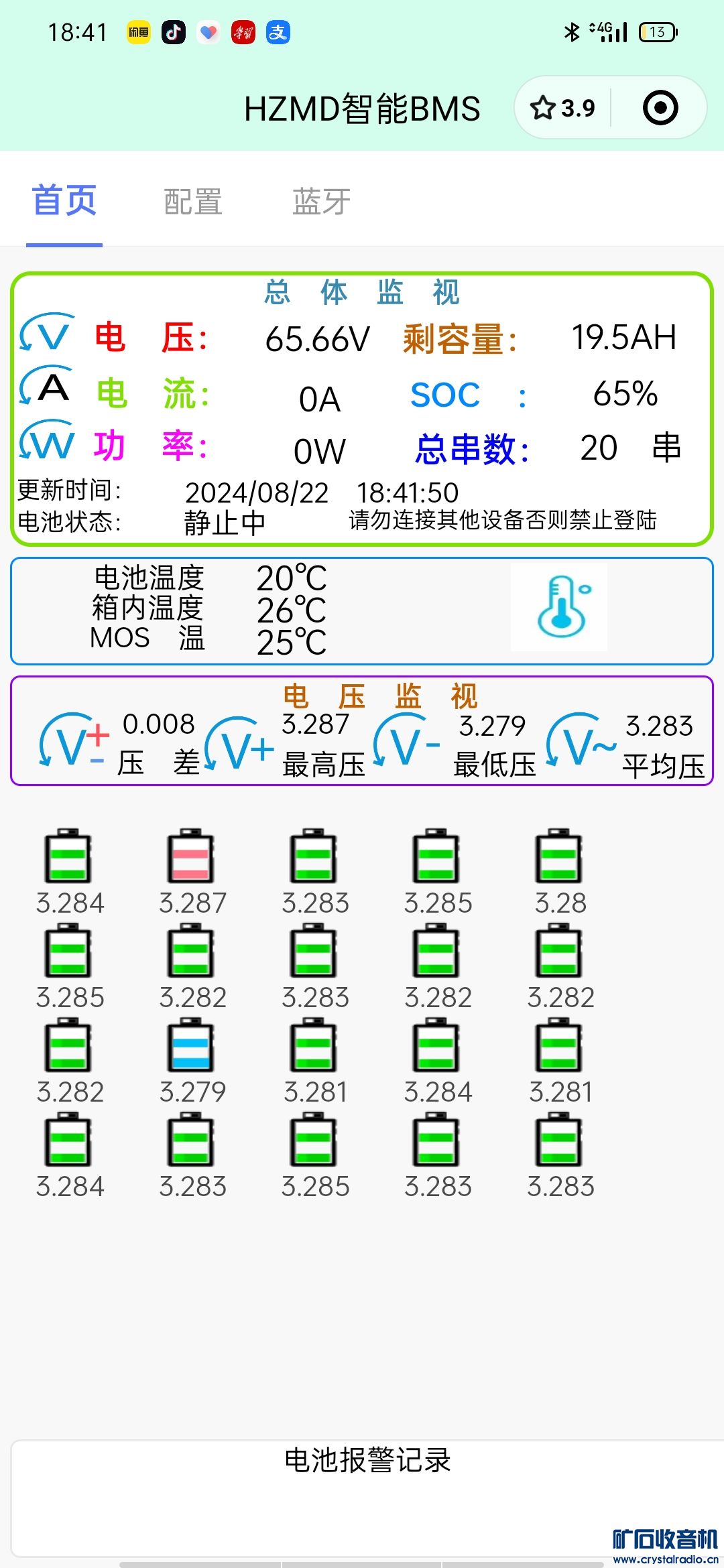This screenshot has height=1568, width=724.
Task: Switch to the 蓝牙 tab
Action: 322,201
